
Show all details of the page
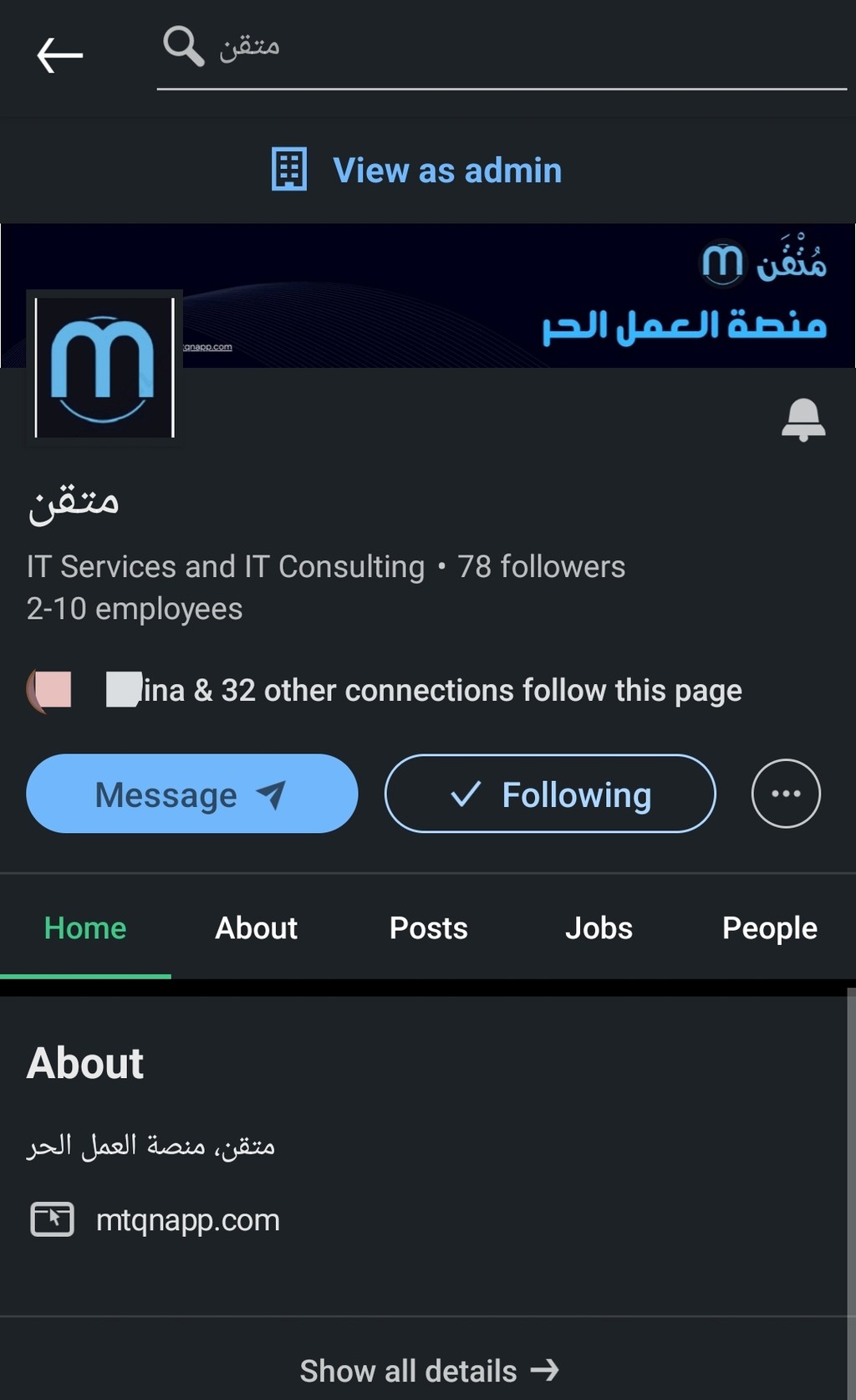click(x=428, y=1371)
